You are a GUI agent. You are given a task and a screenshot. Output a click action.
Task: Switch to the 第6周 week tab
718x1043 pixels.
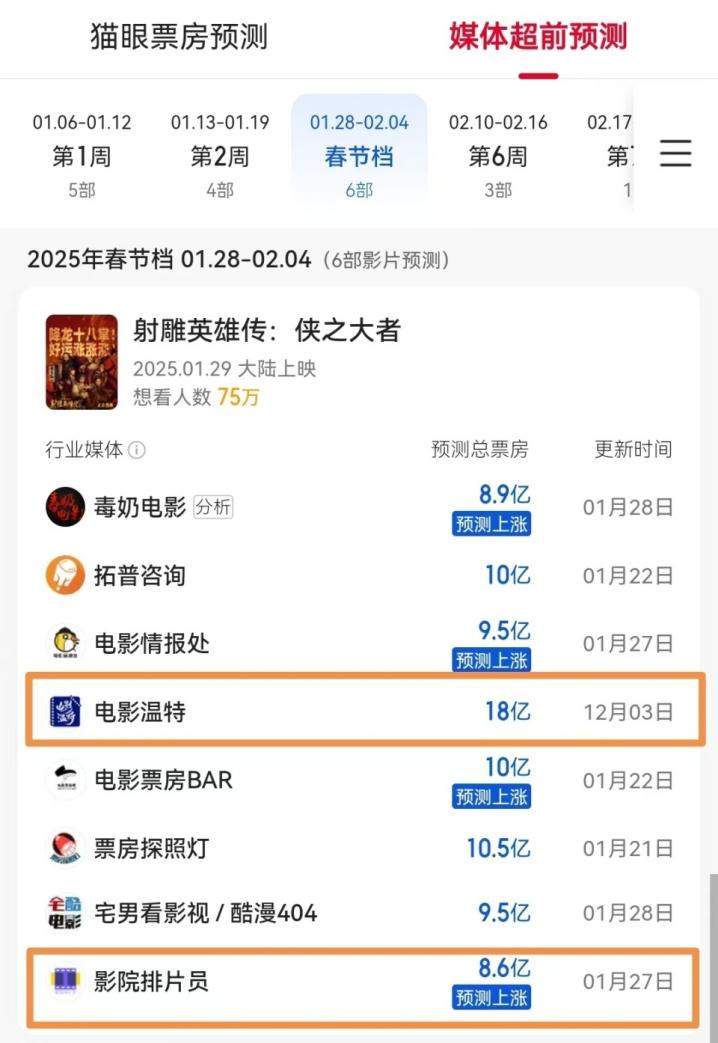click(498, 155)
